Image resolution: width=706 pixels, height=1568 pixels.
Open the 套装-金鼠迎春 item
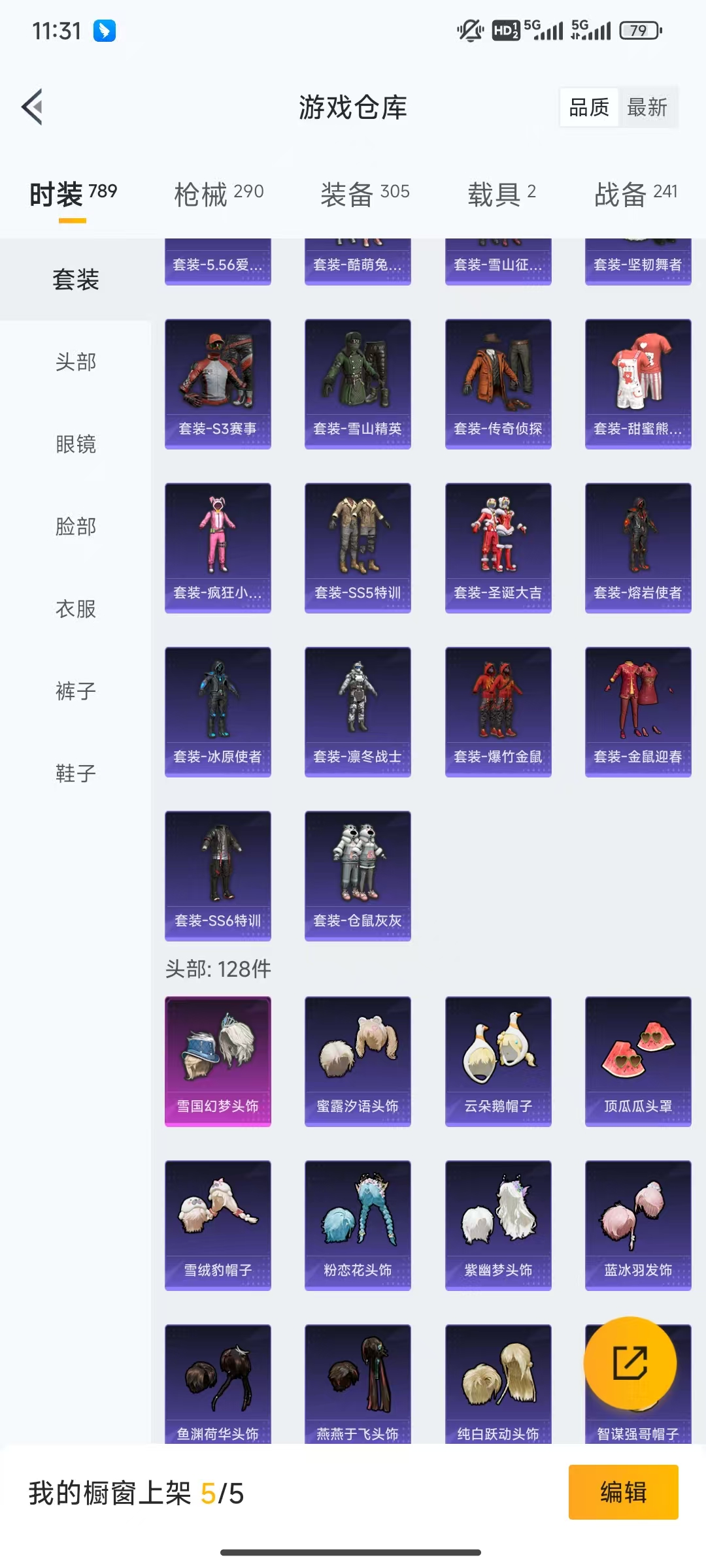pyautogui.click(x=638, y=711)
